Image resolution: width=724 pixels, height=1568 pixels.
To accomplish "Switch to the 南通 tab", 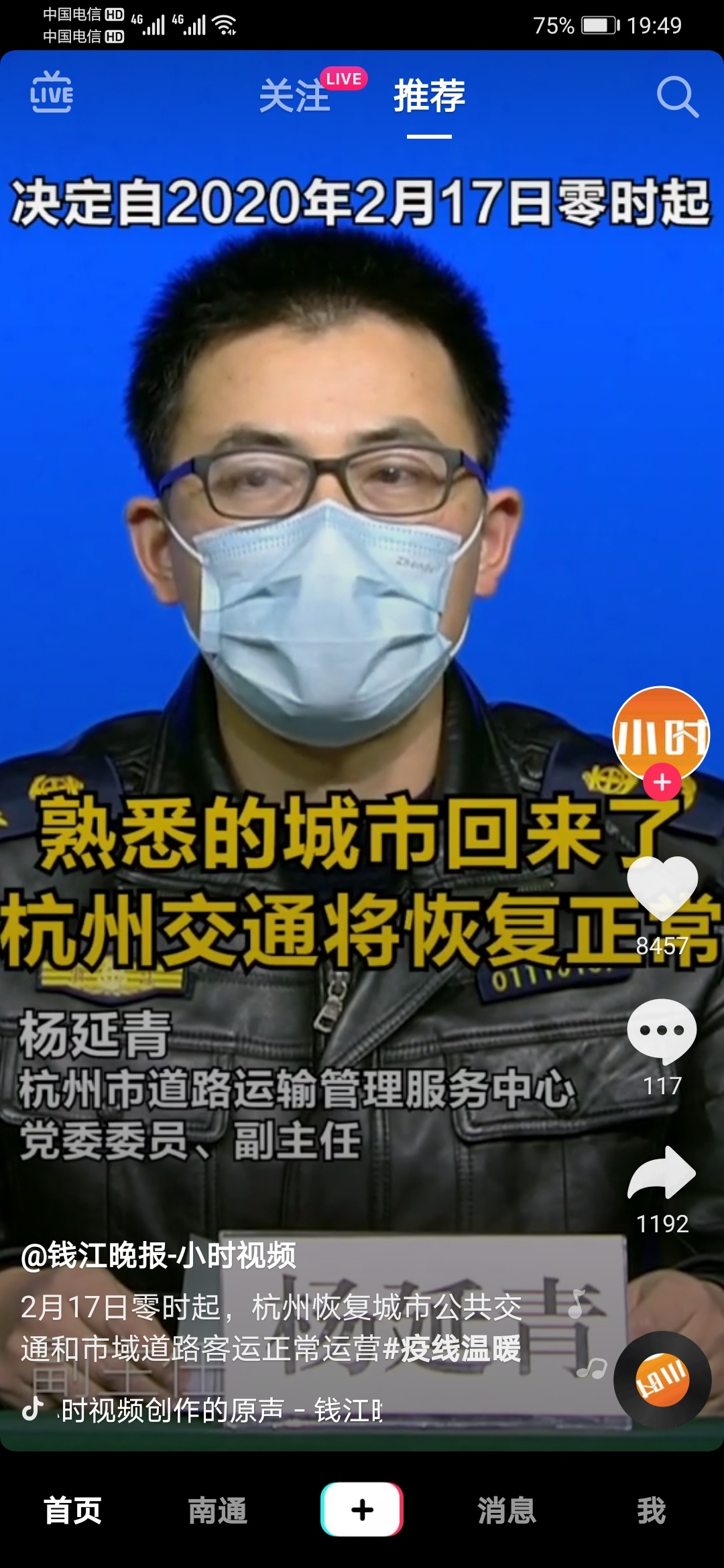I will [x=217, y=1510].
